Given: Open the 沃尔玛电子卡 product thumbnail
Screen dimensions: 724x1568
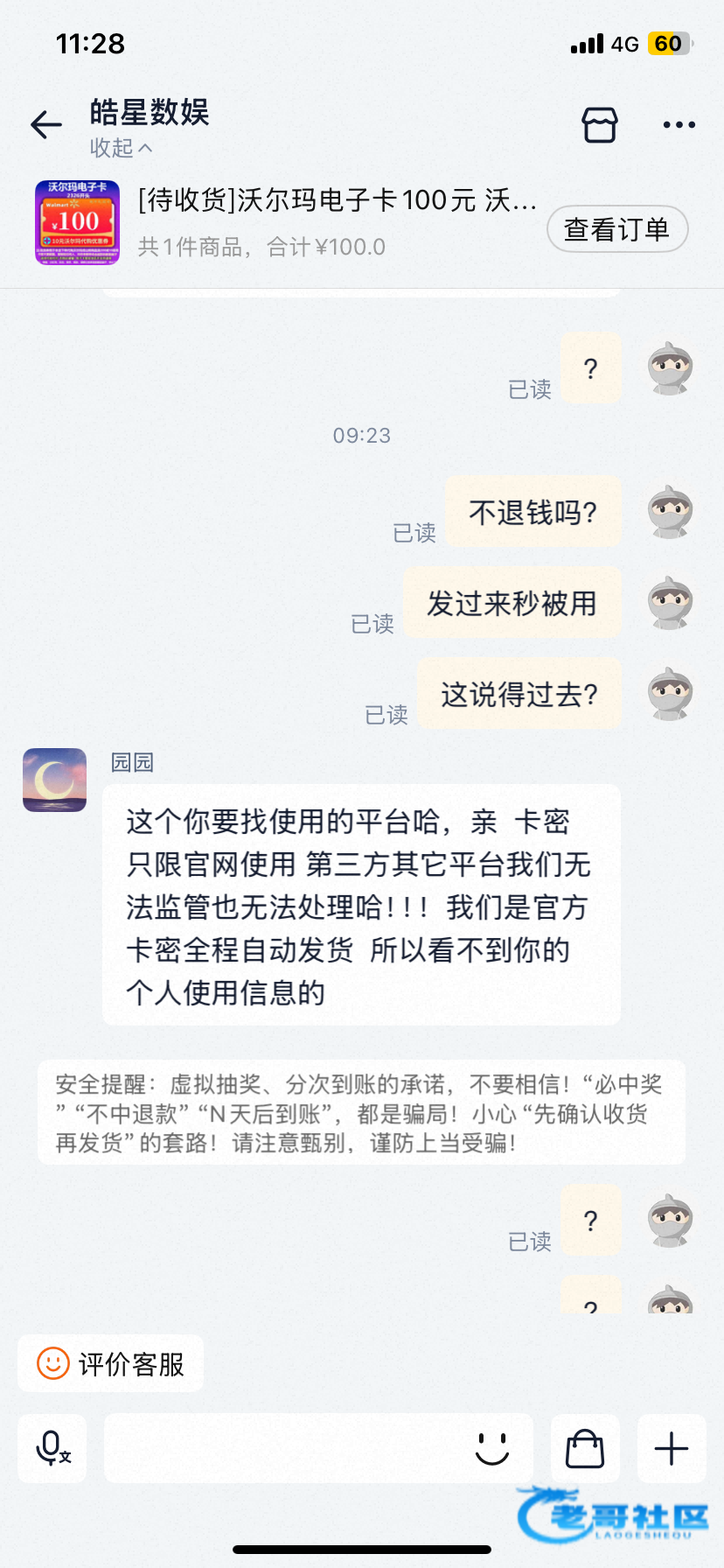Looking at the screenshot, I should coord(77,222).
